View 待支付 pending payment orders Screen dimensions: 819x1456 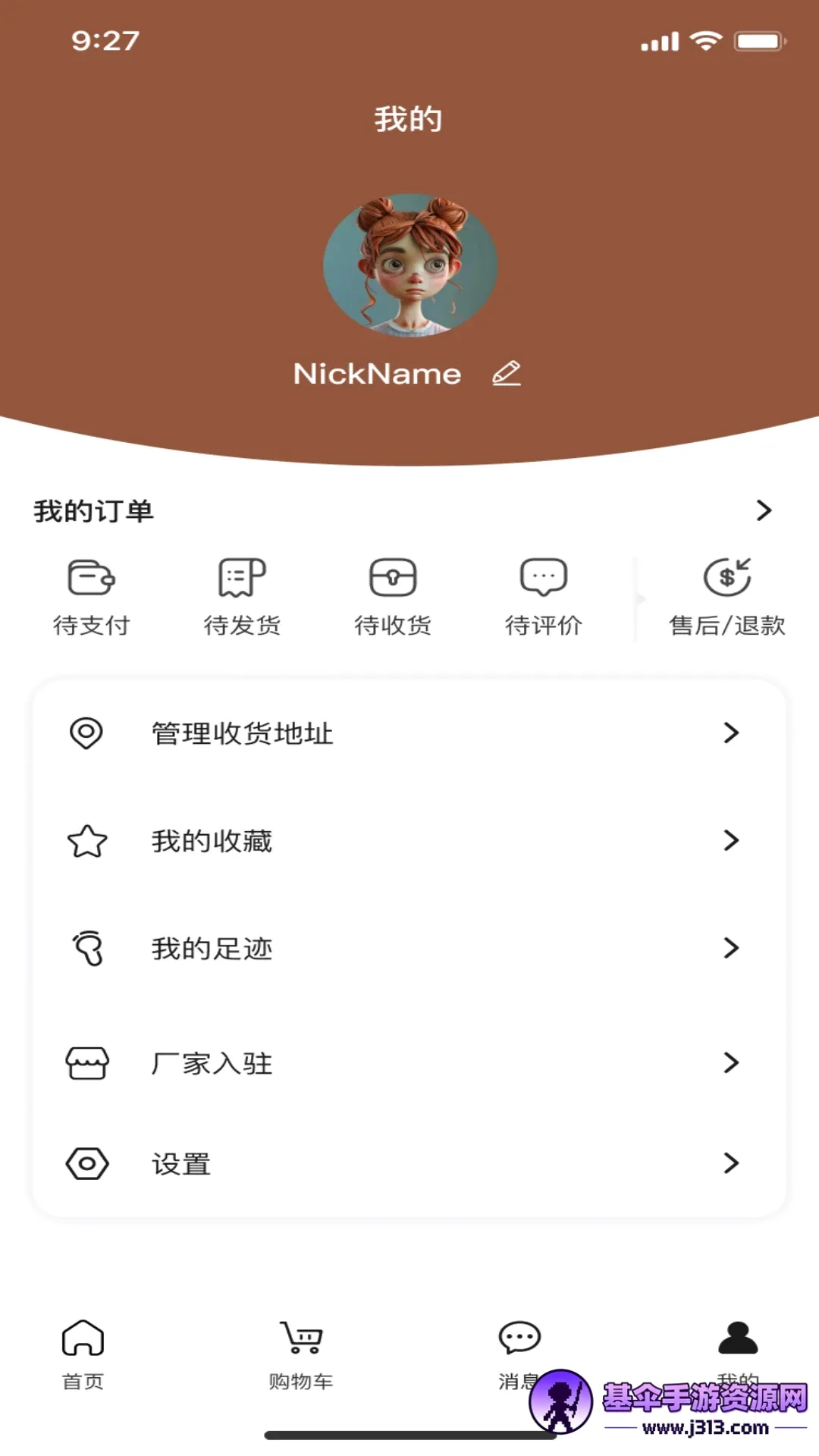(91, 598)
